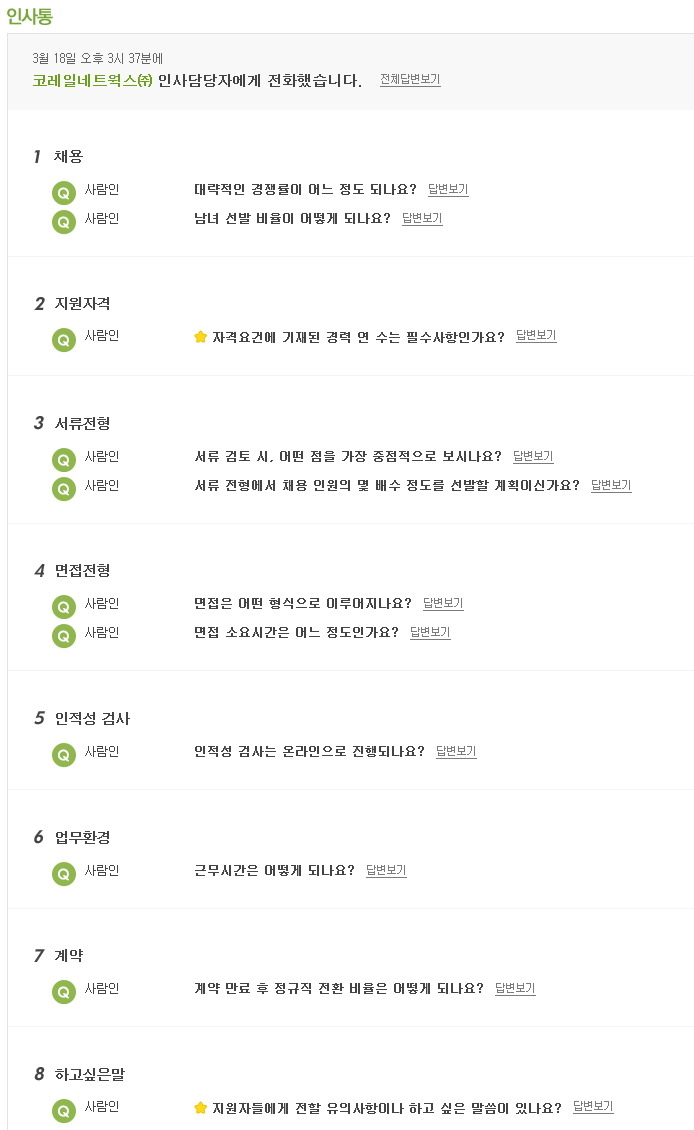694x1130 pixels.
Task: Show answer for 인적성 검사 온라인 question
Action: [456, 751]
